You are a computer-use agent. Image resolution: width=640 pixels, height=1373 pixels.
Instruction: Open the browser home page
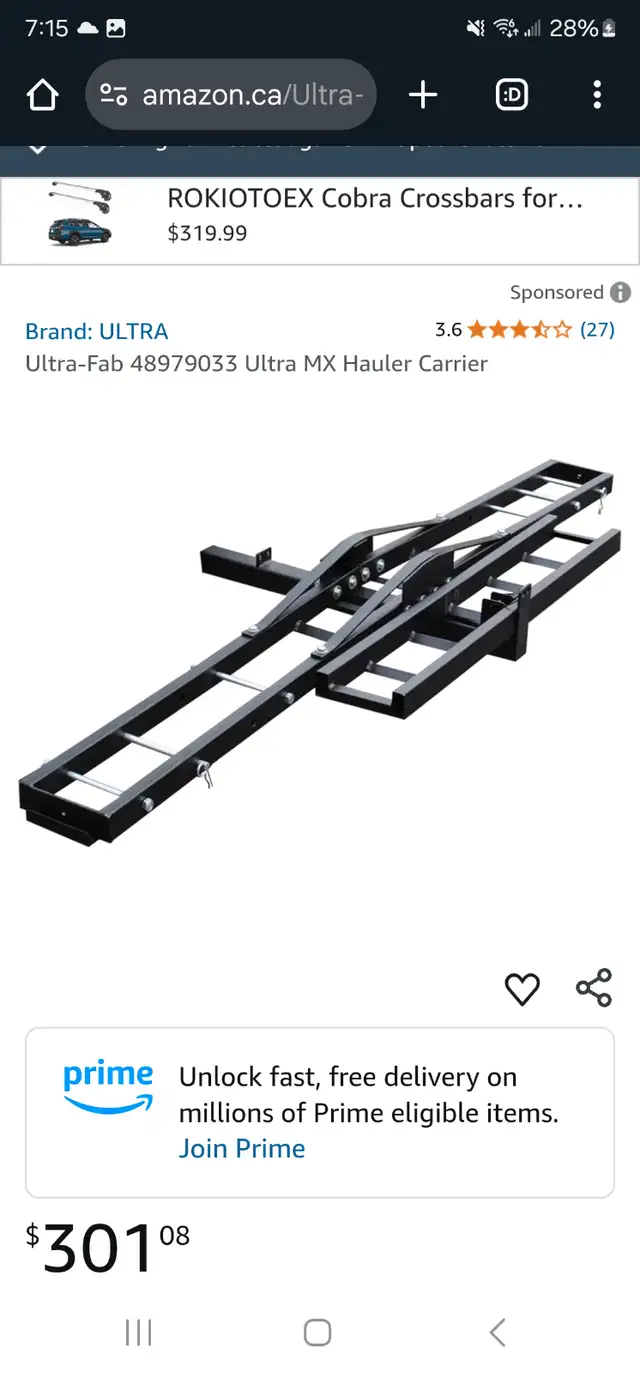(x=42, y=96)
